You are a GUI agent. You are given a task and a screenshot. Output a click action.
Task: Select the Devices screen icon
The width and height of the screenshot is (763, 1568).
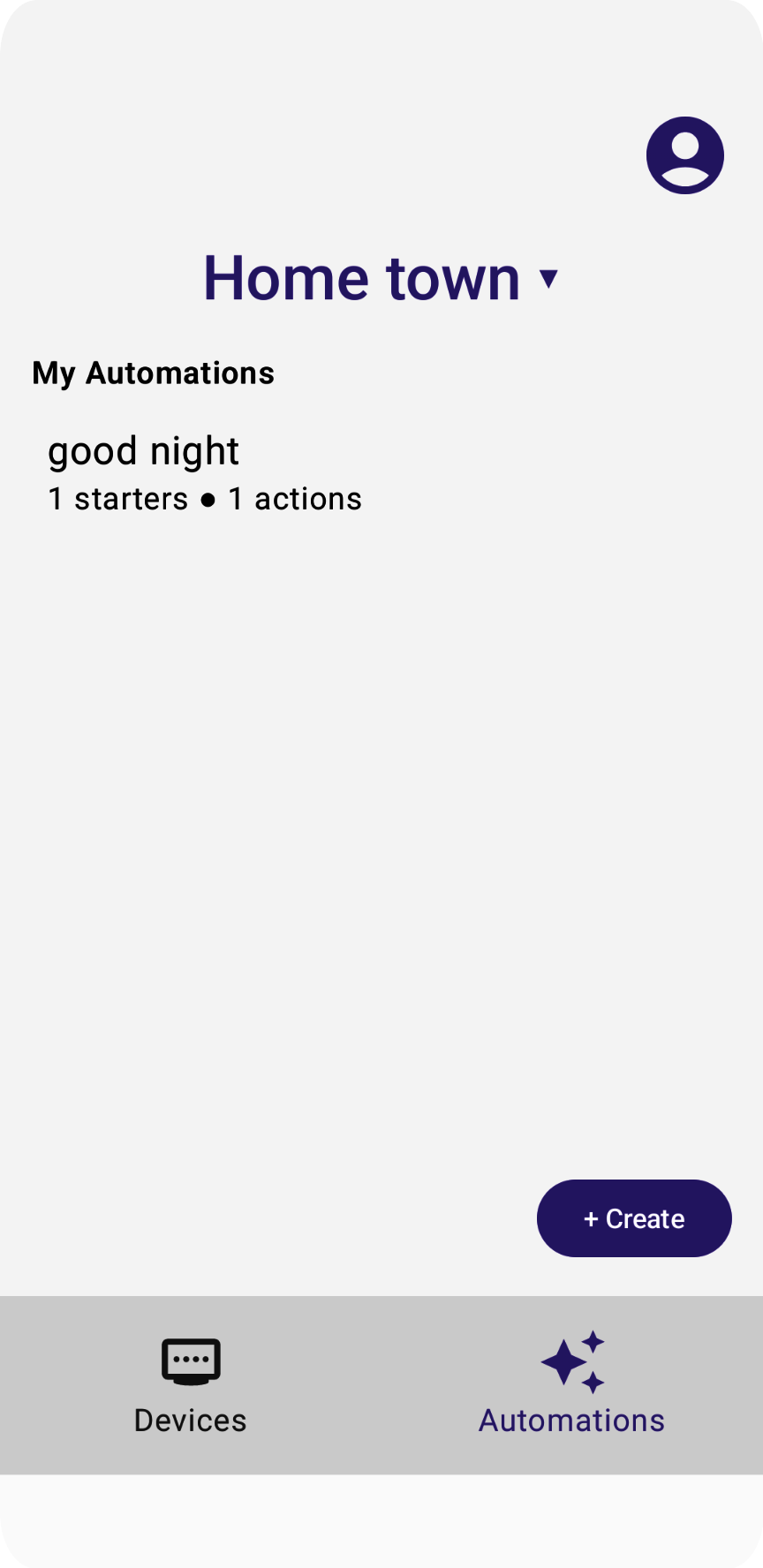pos(190,1360)
